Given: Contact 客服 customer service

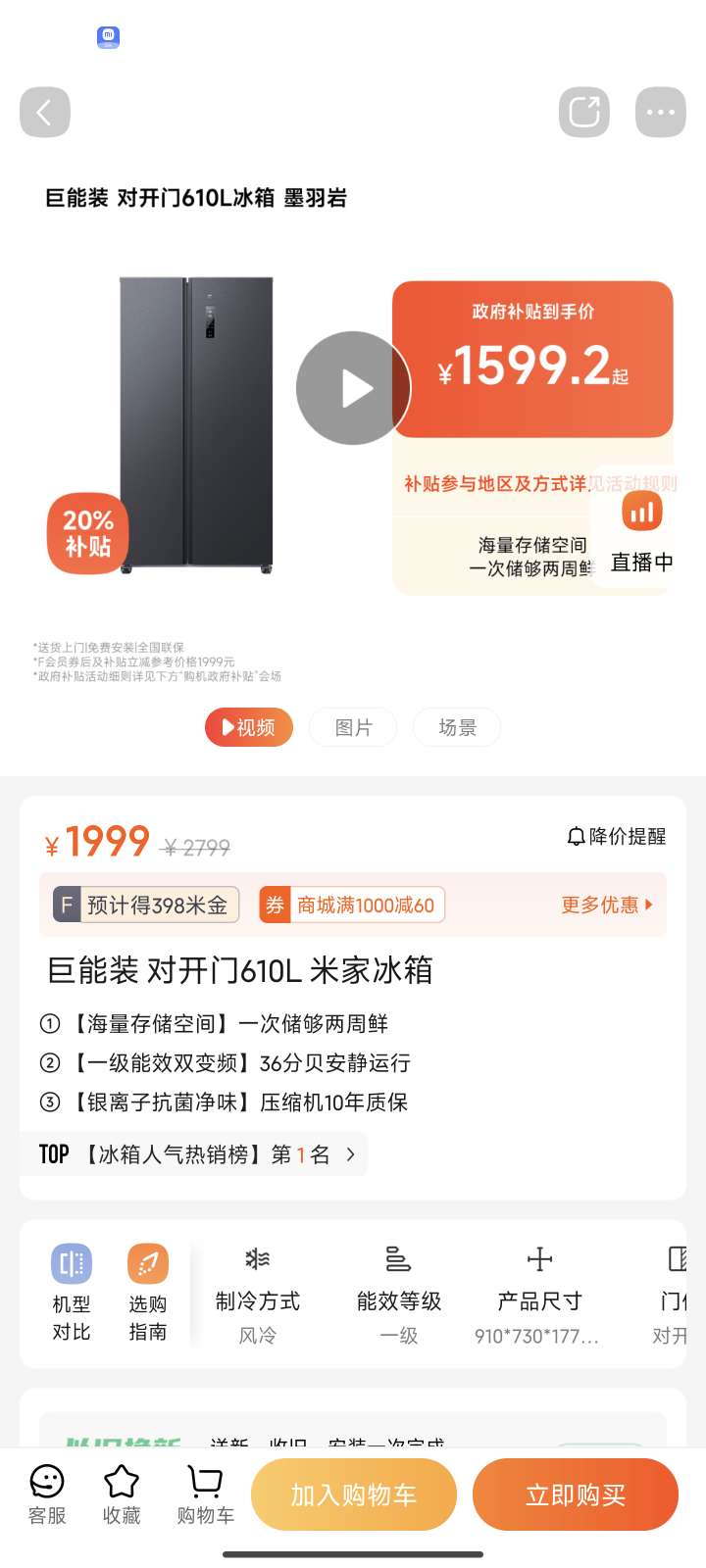Looking at the screenshot, I should click(x=47, y=1495).
